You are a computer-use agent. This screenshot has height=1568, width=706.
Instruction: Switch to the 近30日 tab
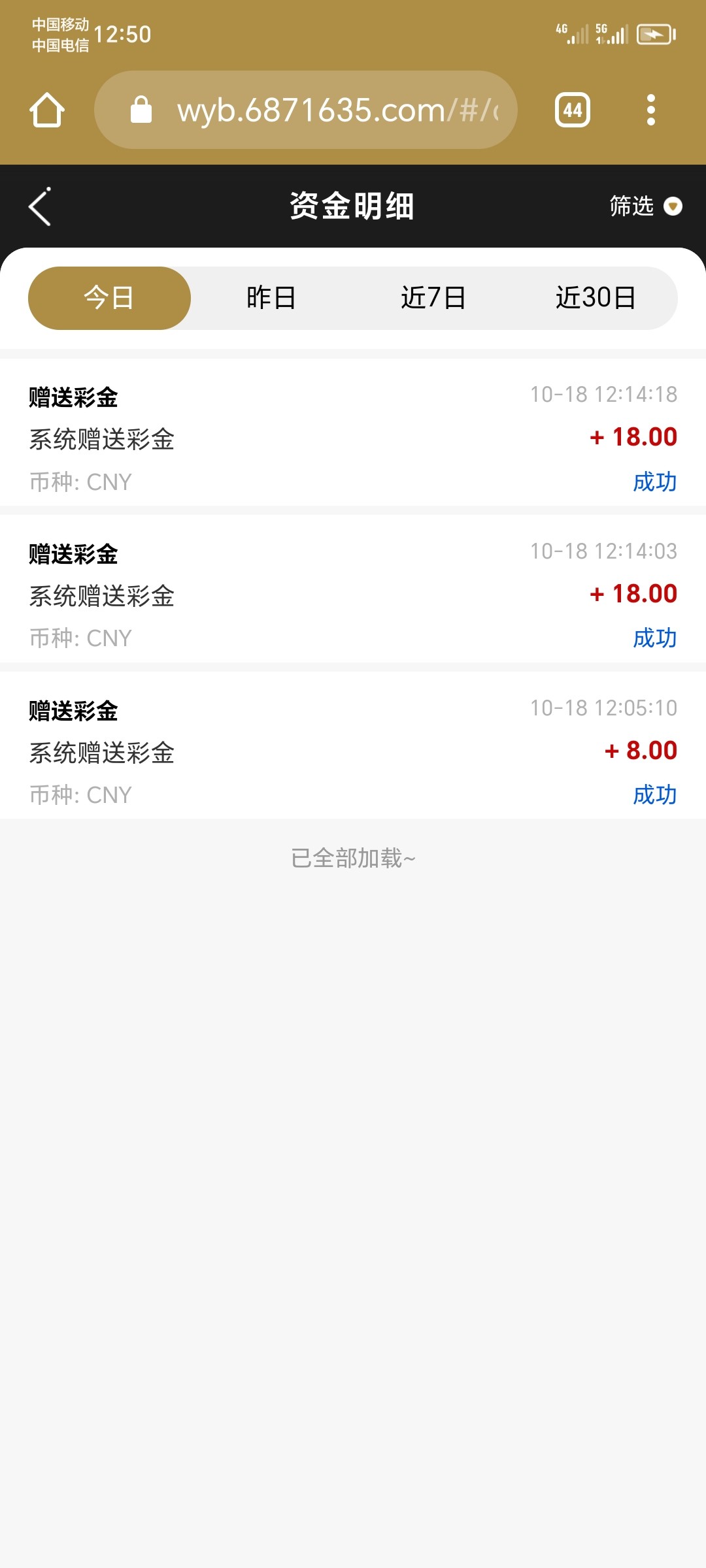coord(596,298)
